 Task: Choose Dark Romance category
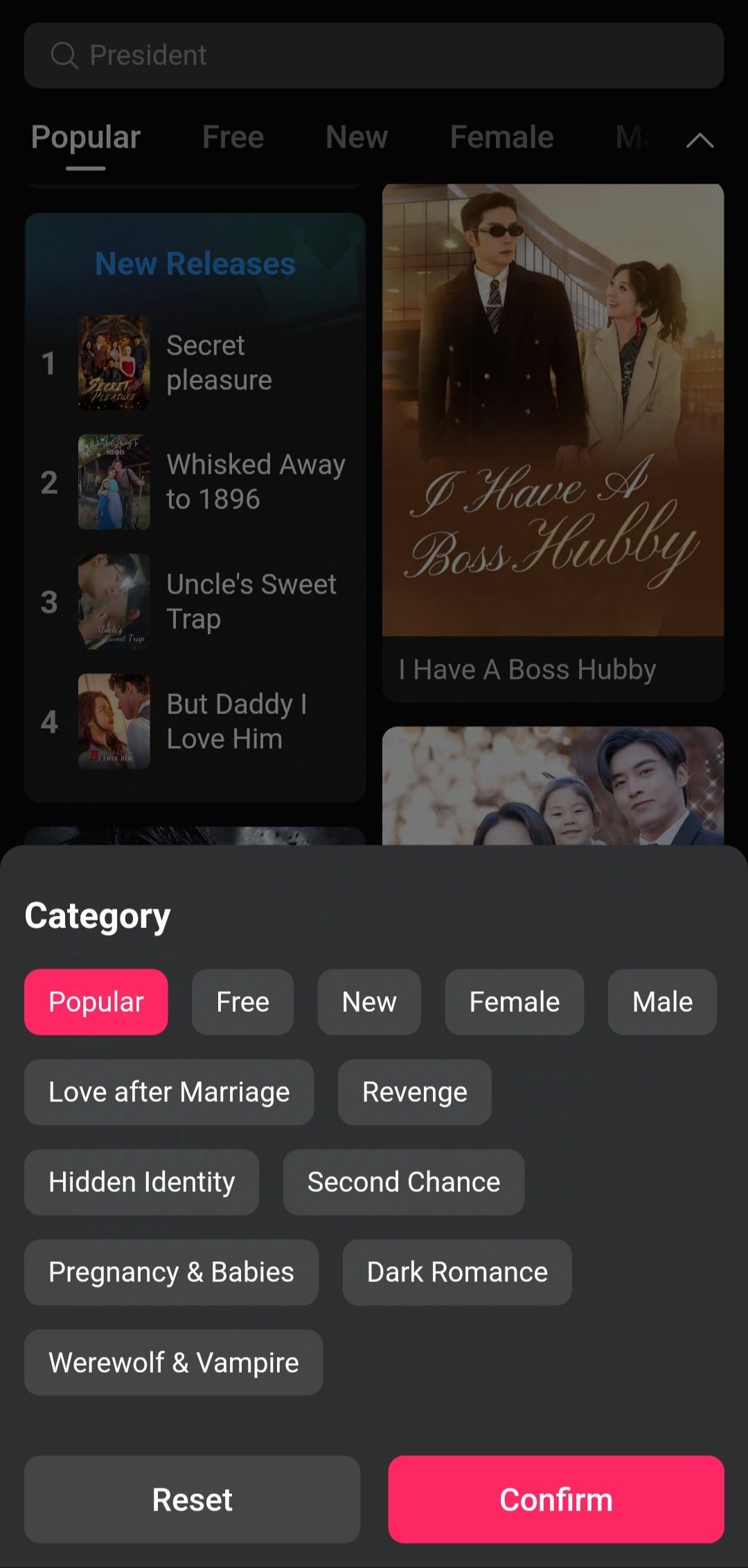456,1272
